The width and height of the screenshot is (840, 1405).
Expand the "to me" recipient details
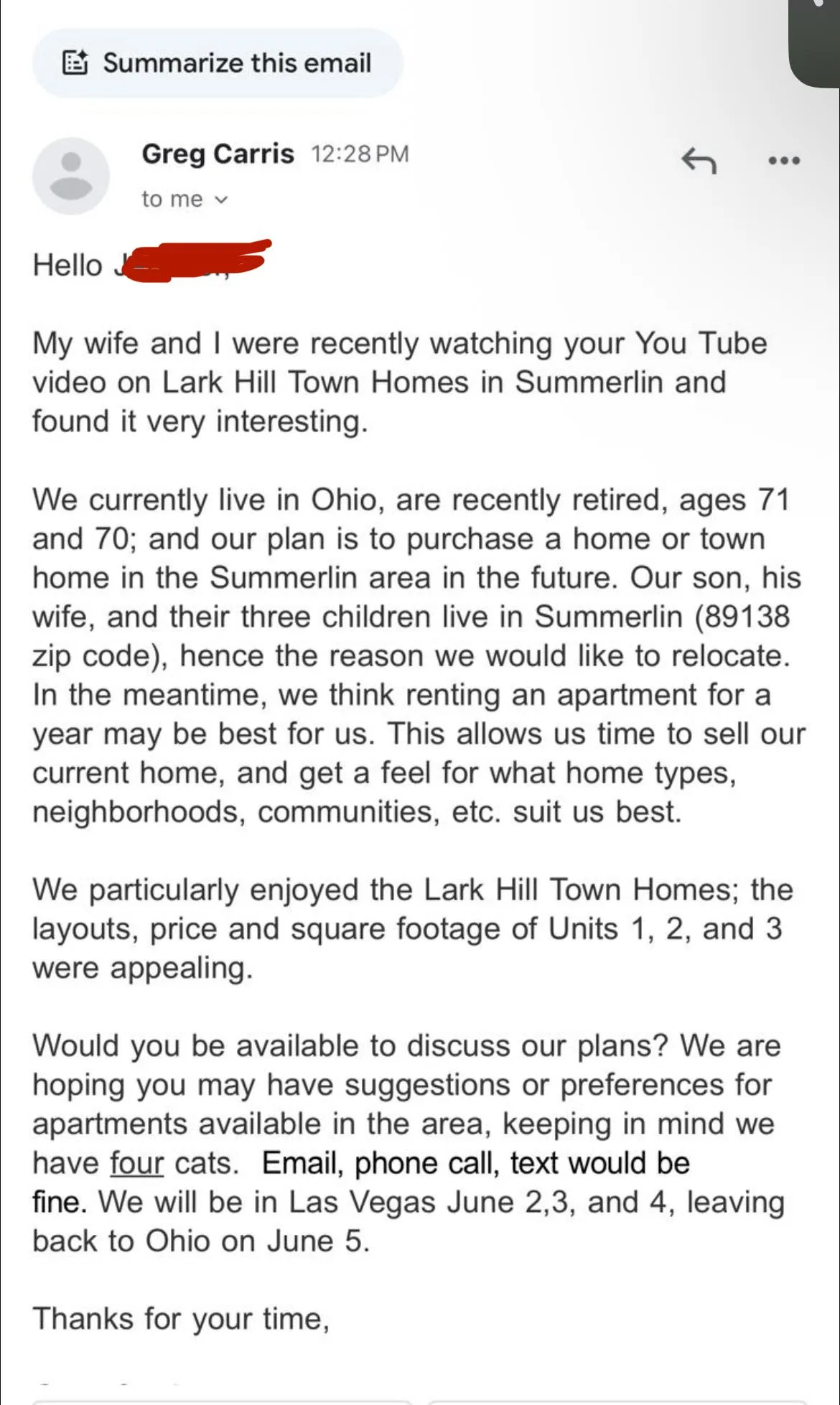click(185, 199)
